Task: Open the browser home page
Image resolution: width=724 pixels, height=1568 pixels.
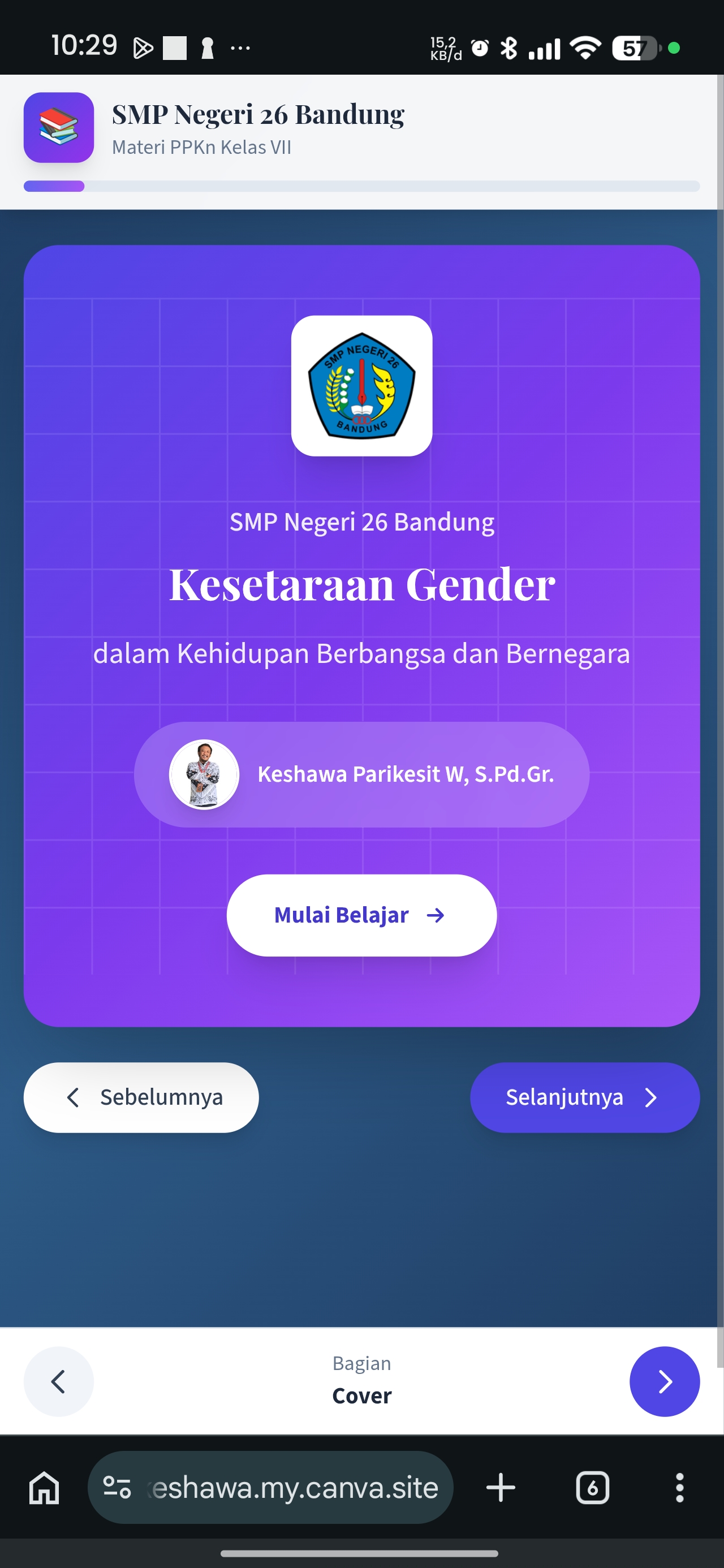Action: tap(45, 1488)
